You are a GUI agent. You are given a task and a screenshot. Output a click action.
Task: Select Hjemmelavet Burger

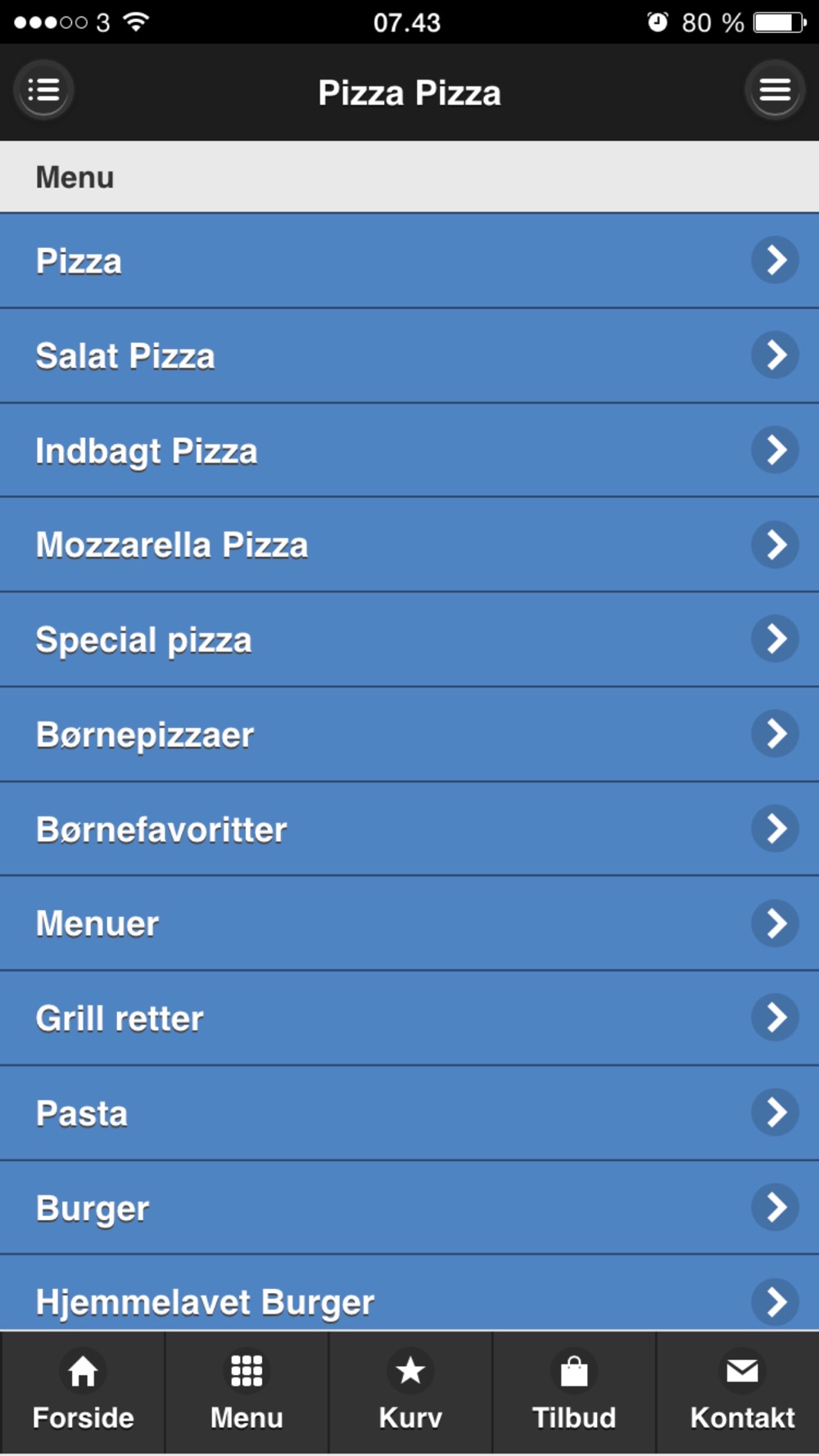409,1293
